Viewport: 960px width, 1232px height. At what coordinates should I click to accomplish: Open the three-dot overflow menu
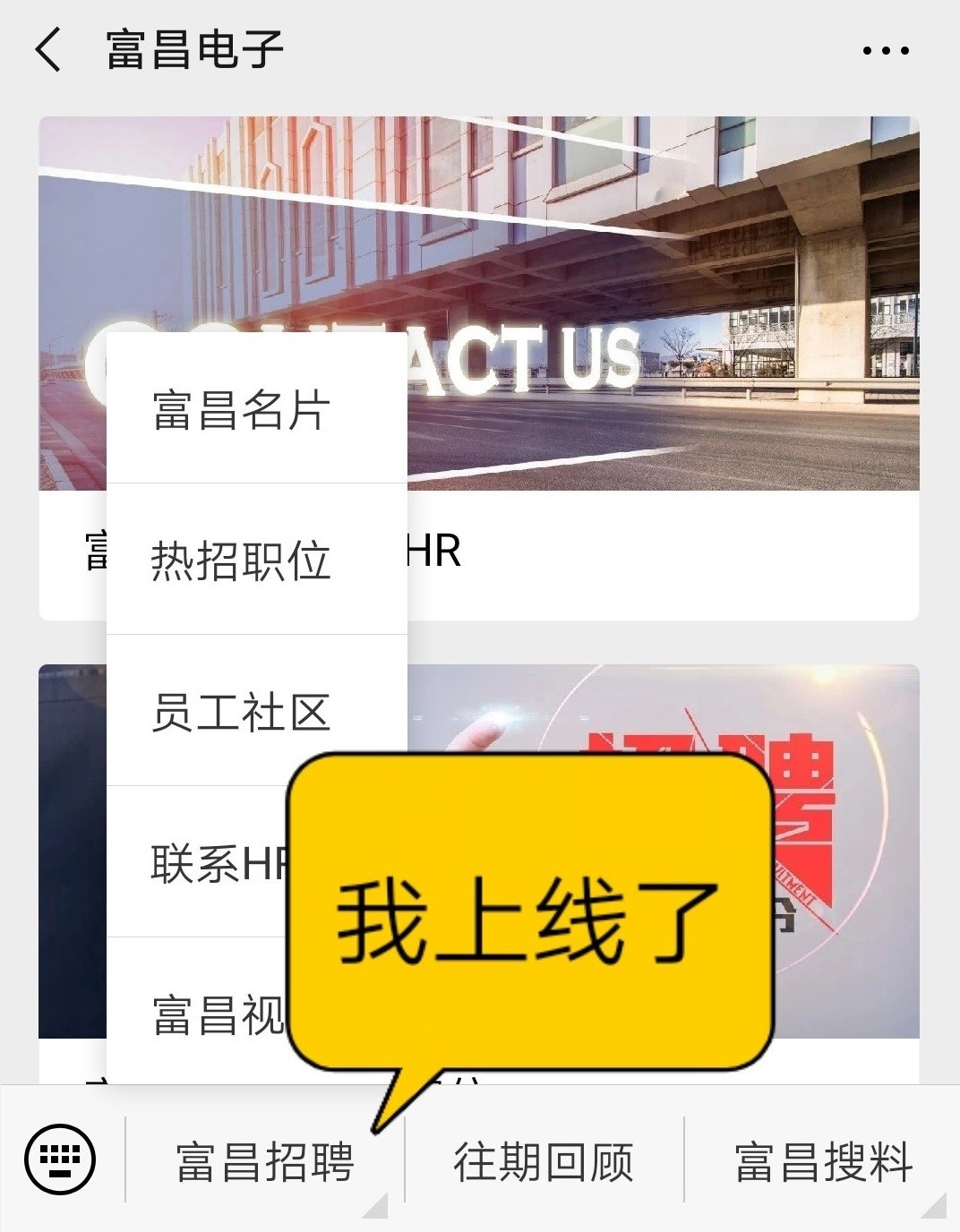point(885,50)
